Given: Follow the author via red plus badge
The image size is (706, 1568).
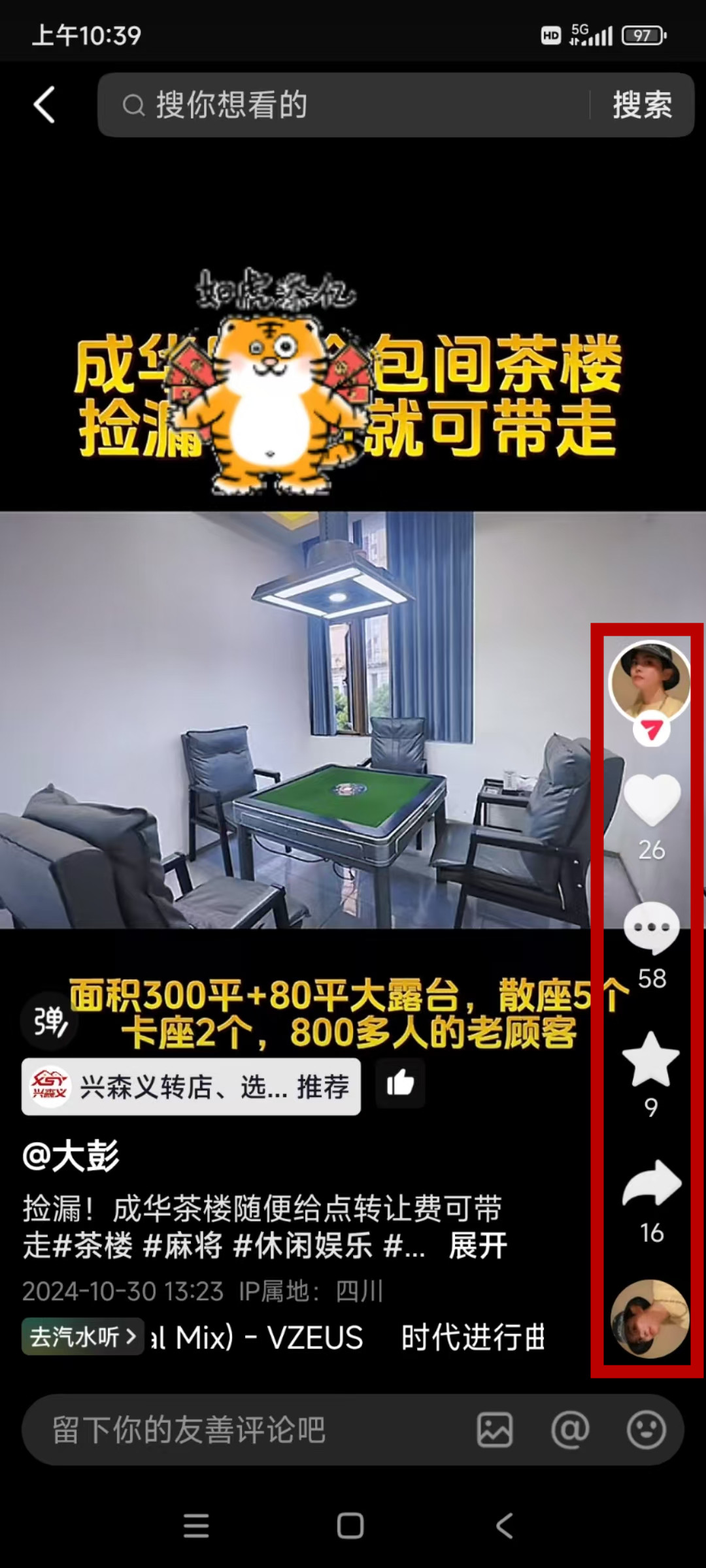Looking at the screenshot, I should (x=651, y=729).
